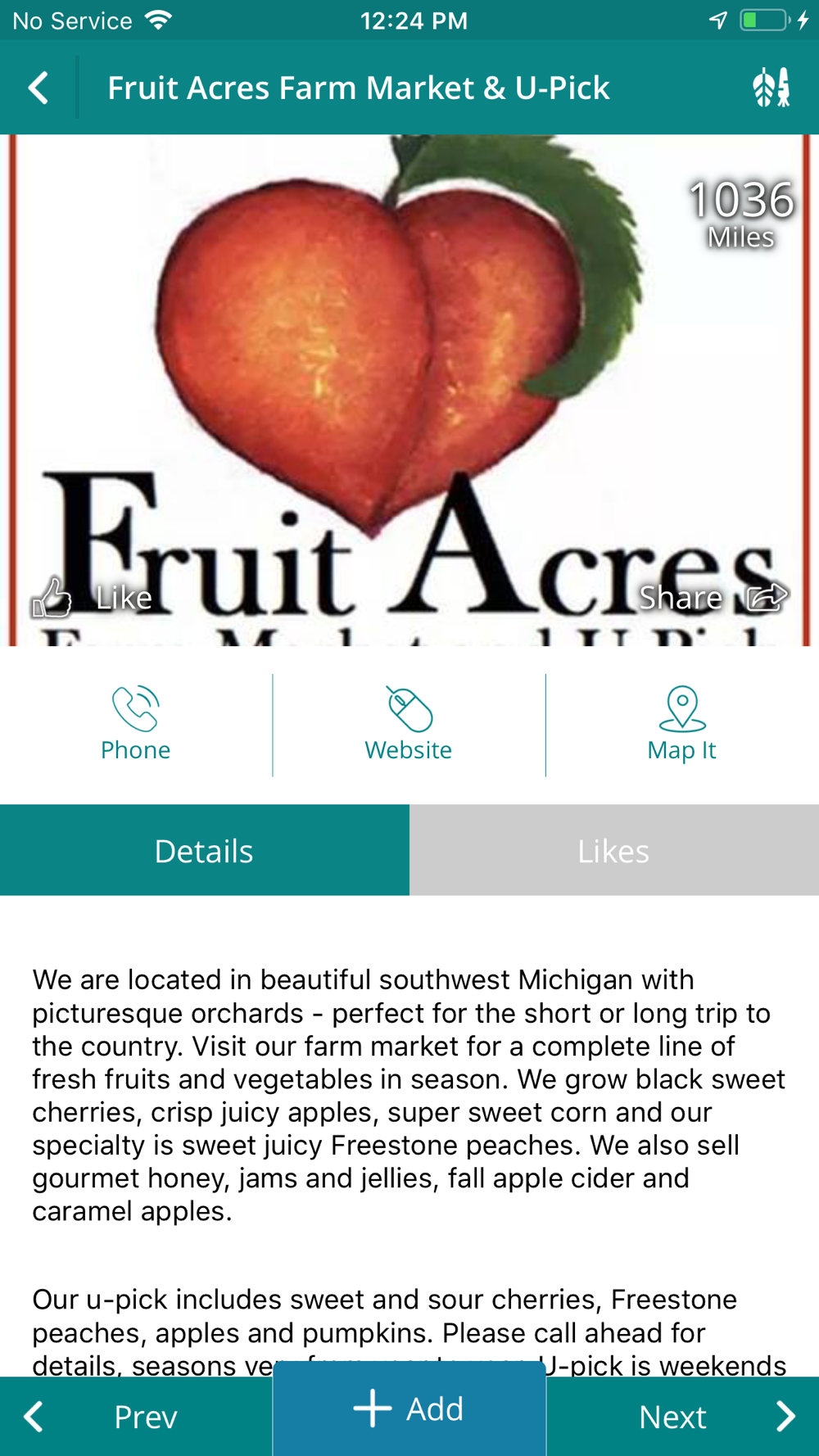
Task: Go to the Prev listing
Action: 135,1416
